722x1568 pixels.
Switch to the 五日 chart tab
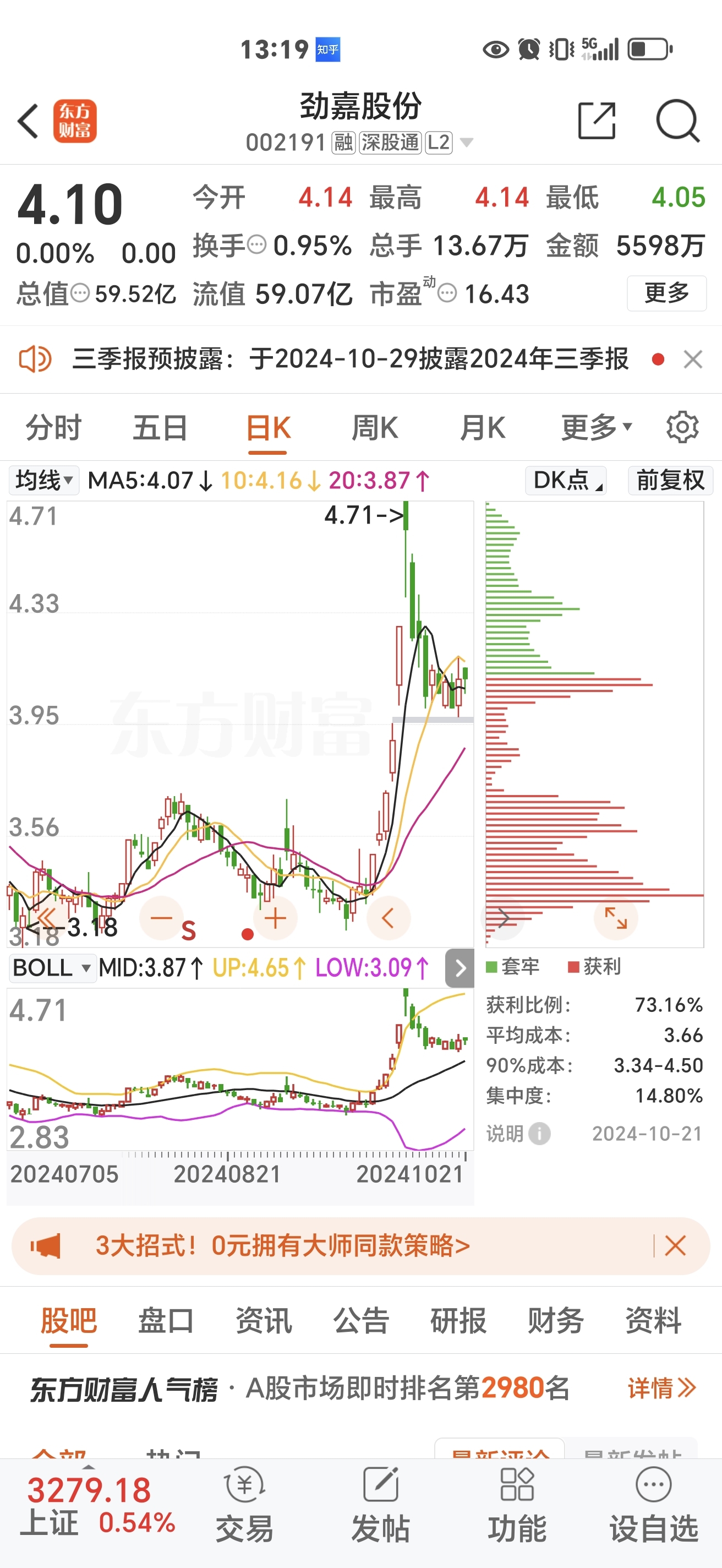(160, 427)
